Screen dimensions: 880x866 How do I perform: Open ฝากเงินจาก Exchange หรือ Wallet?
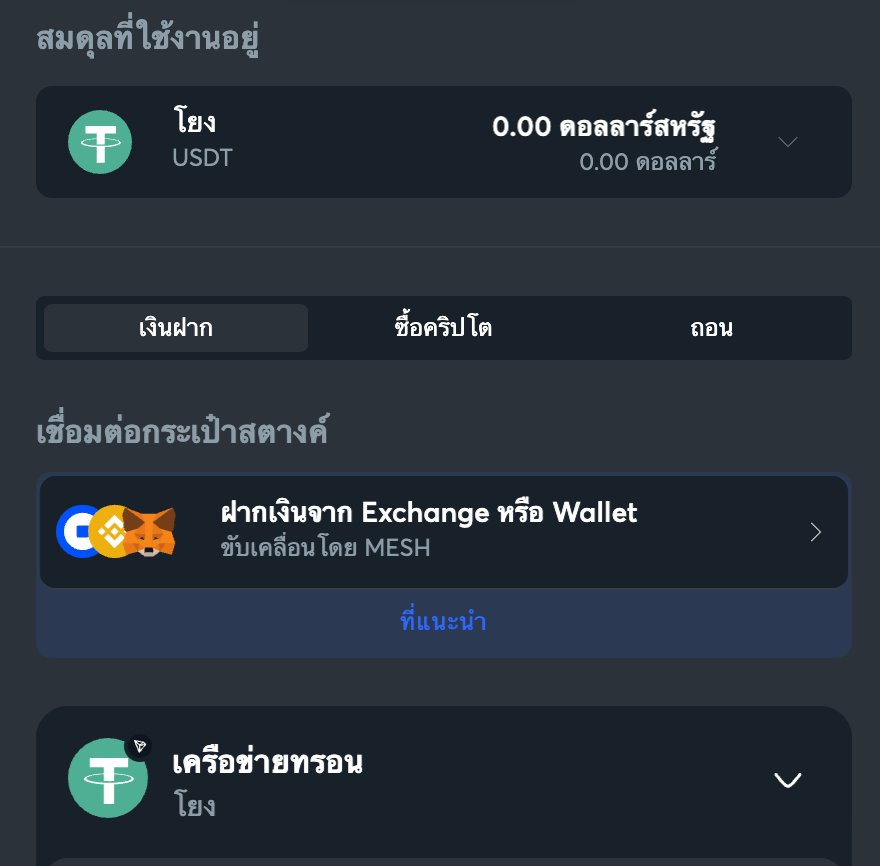coord(443,531)
